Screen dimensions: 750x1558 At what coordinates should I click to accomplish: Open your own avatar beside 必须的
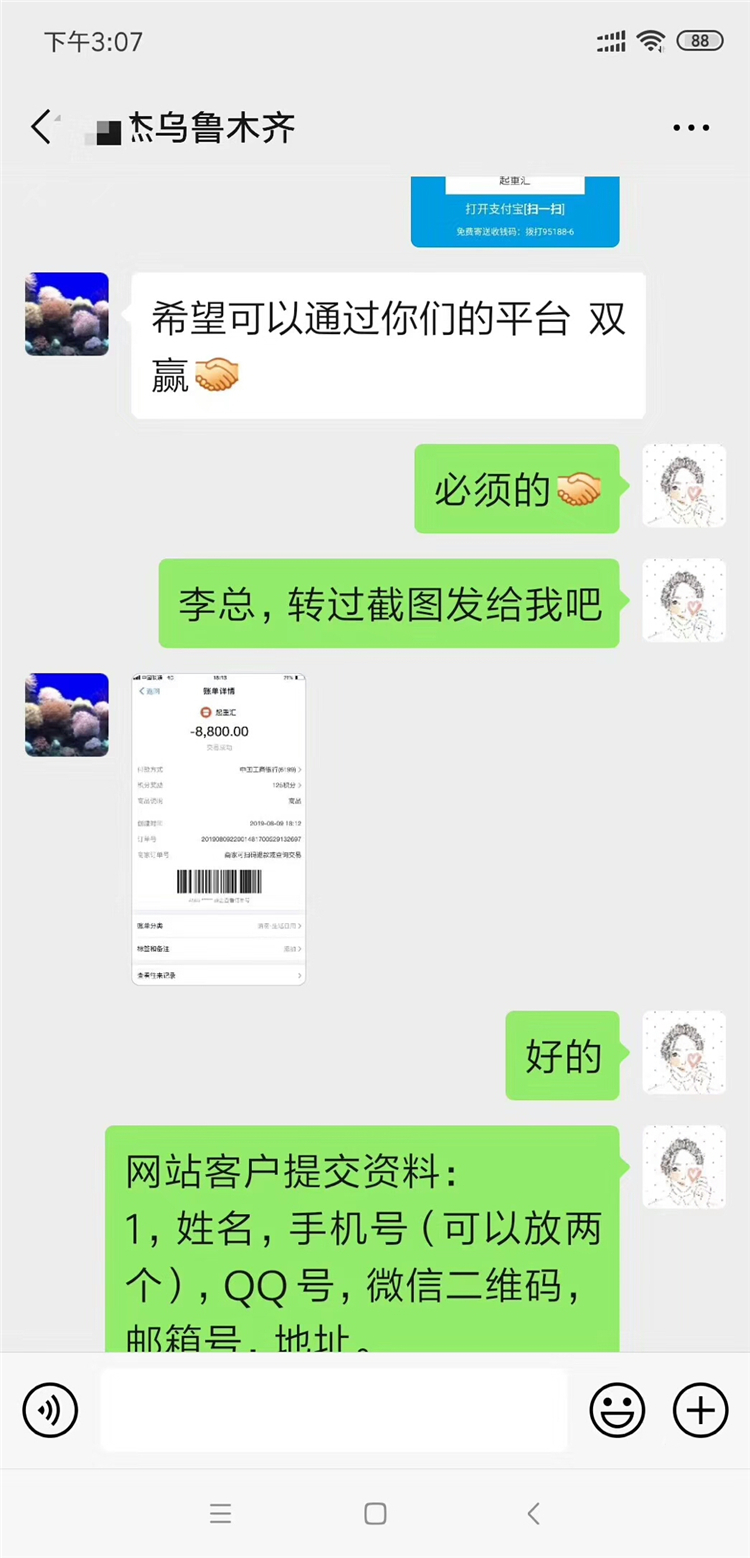(x=683, y=486)
